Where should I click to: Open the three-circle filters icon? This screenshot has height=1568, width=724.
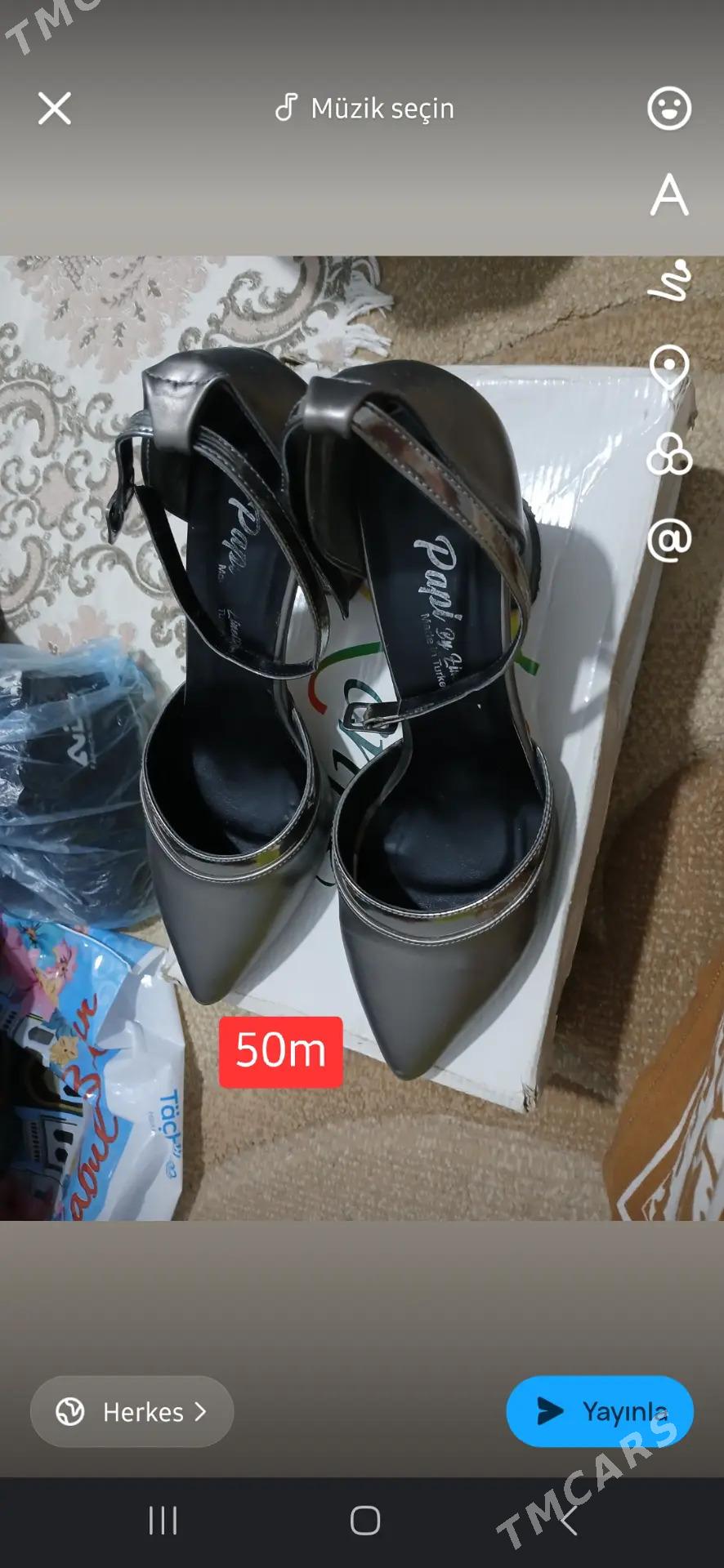point(669,454)
